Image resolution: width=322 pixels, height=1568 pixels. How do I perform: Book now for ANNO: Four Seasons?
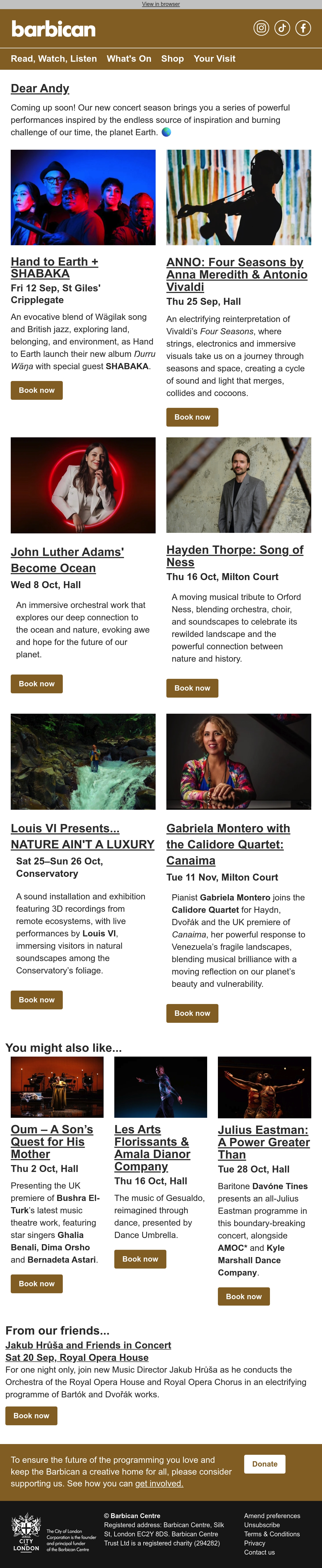(x=192, y=417)
